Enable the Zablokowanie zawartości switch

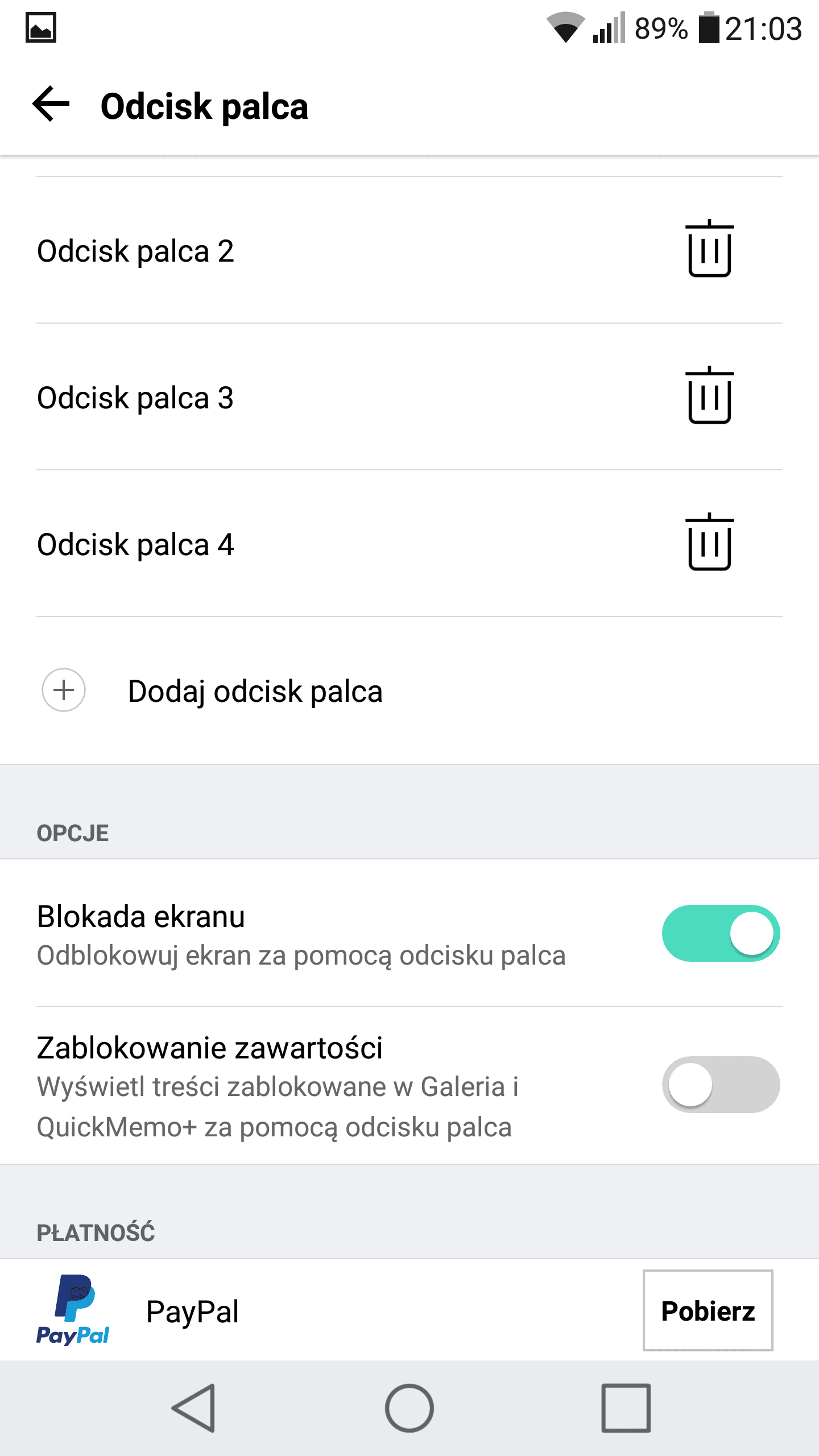[x=721, y=1085]
